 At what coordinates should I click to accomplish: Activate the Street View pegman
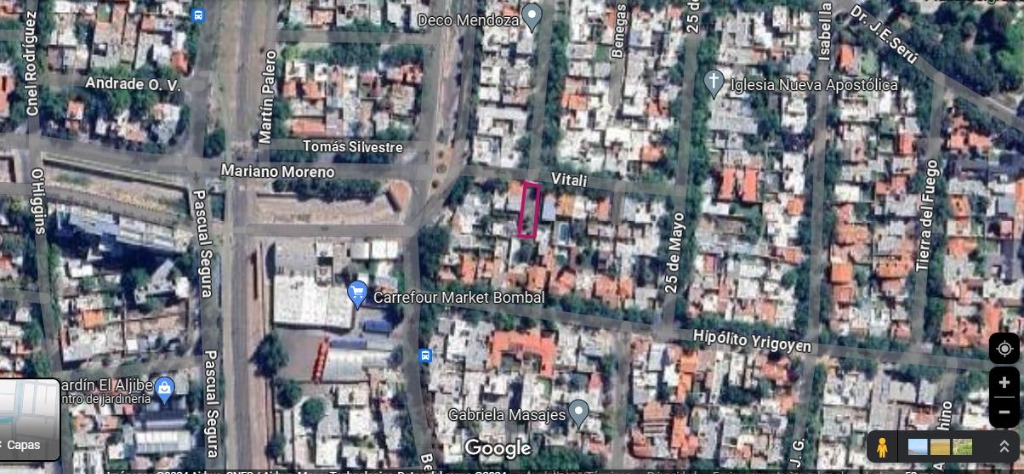click(x=883, y=447)
